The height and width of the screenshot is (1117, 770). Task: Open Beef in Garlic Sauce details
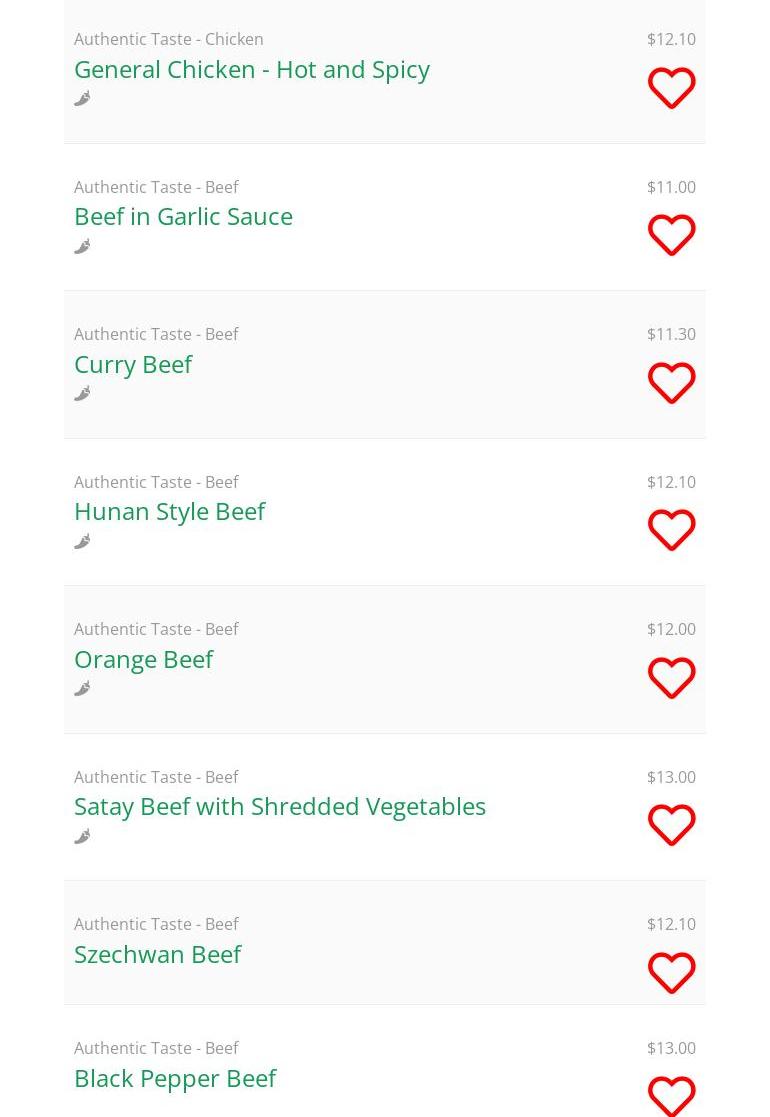183,216
